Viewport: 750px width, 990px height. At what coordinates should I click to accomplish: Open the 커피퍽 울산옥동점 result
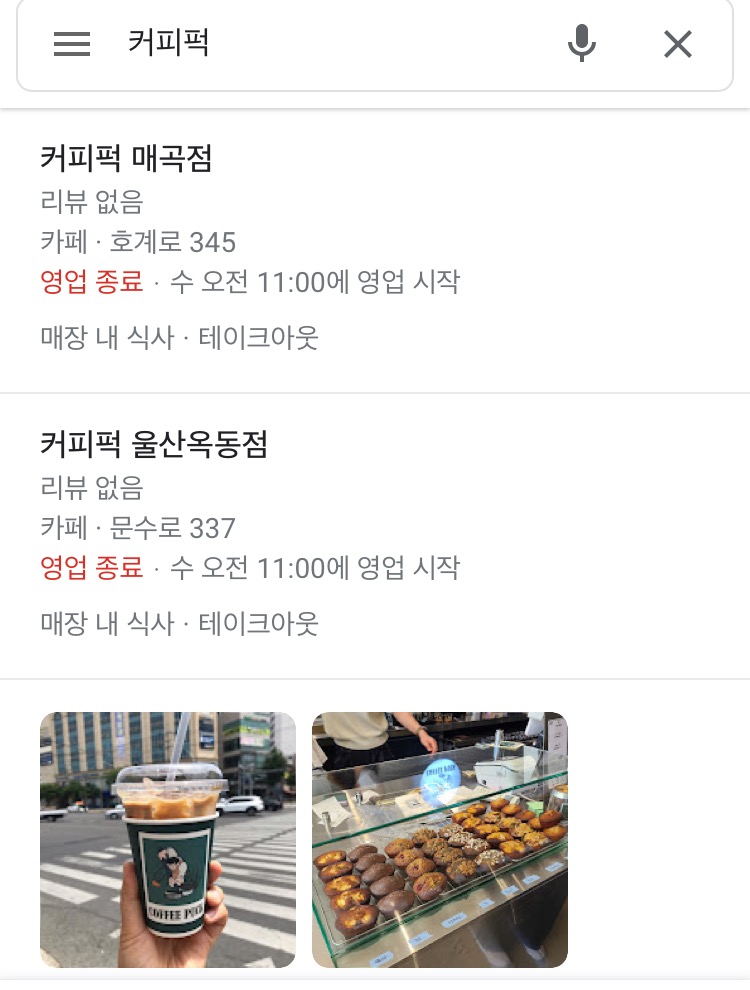[154, 444]
